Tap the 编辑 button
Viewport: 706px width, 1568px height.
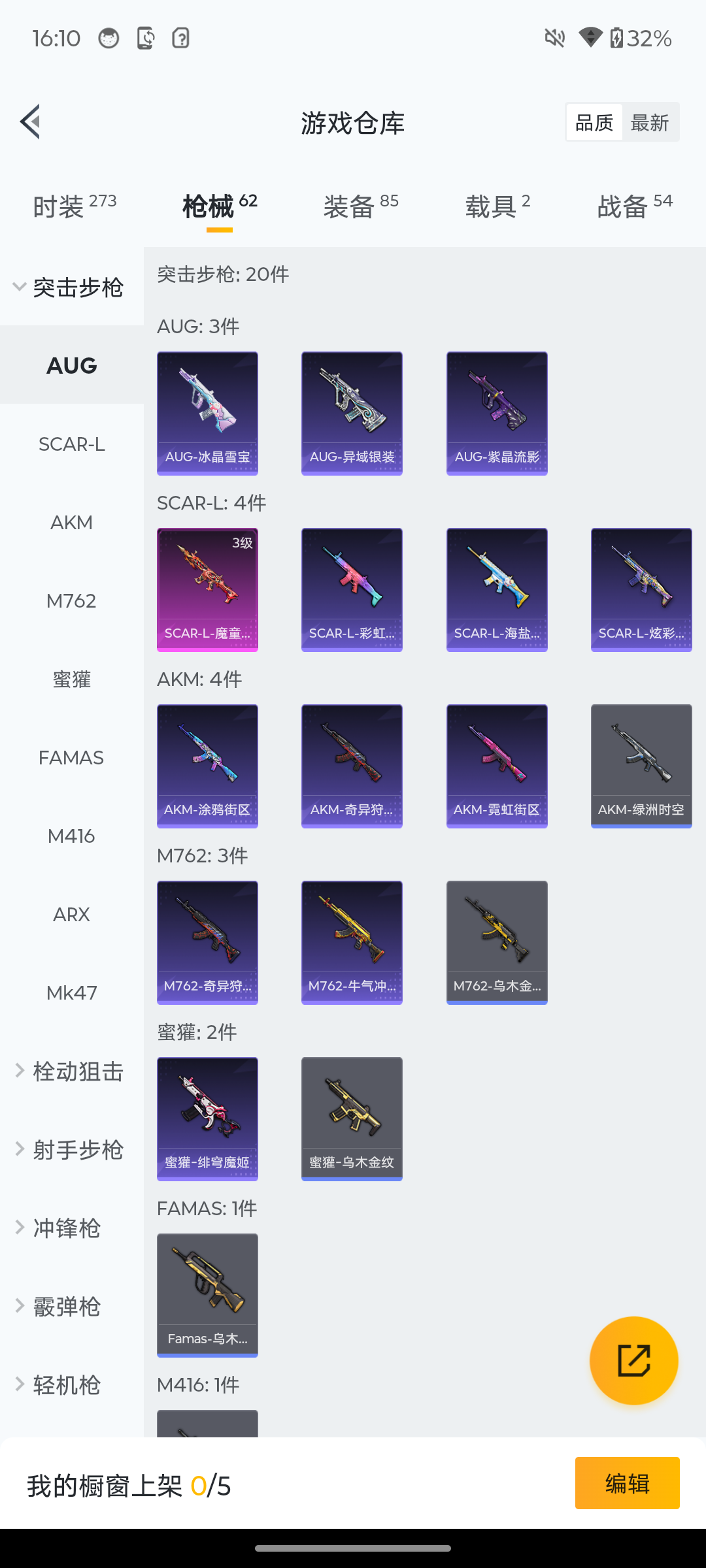coord(627,1483)
